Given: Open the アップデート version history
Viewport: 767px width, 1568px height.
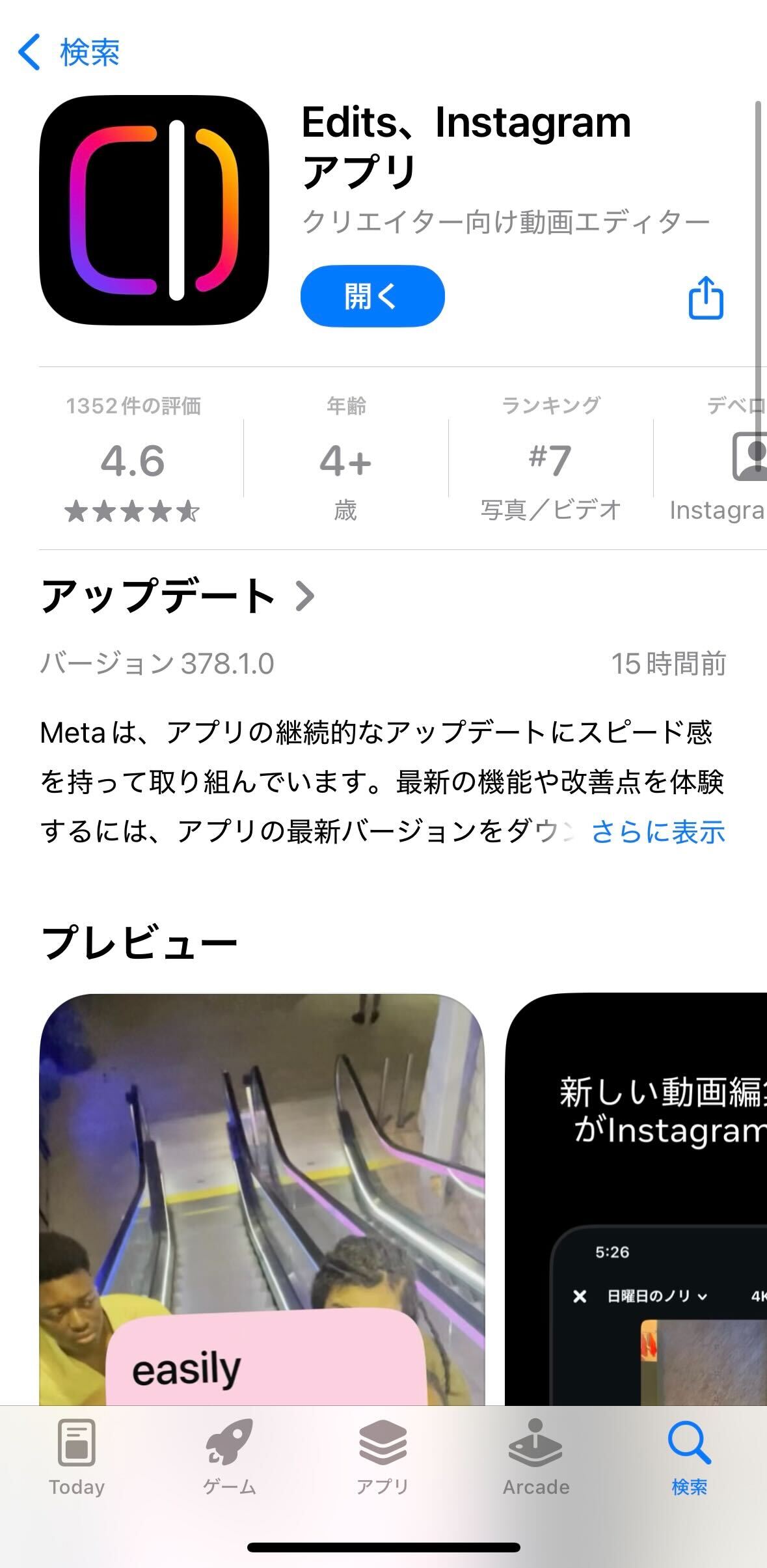Looking at the screenshot, I should pos(177,596).
